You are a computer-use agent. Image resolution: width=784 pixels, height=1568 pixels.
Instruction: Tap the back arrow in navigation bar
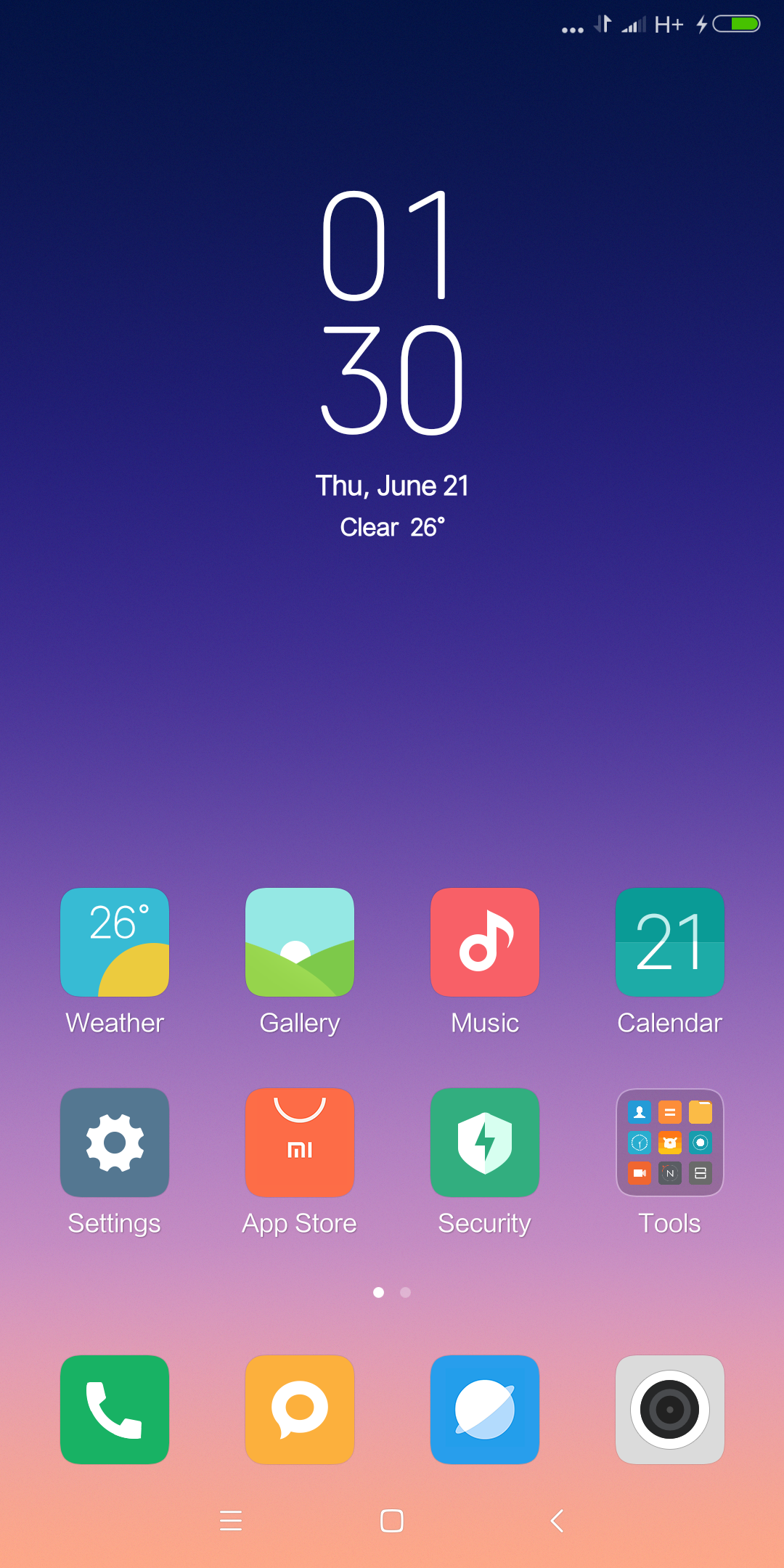click(557, 1520)
